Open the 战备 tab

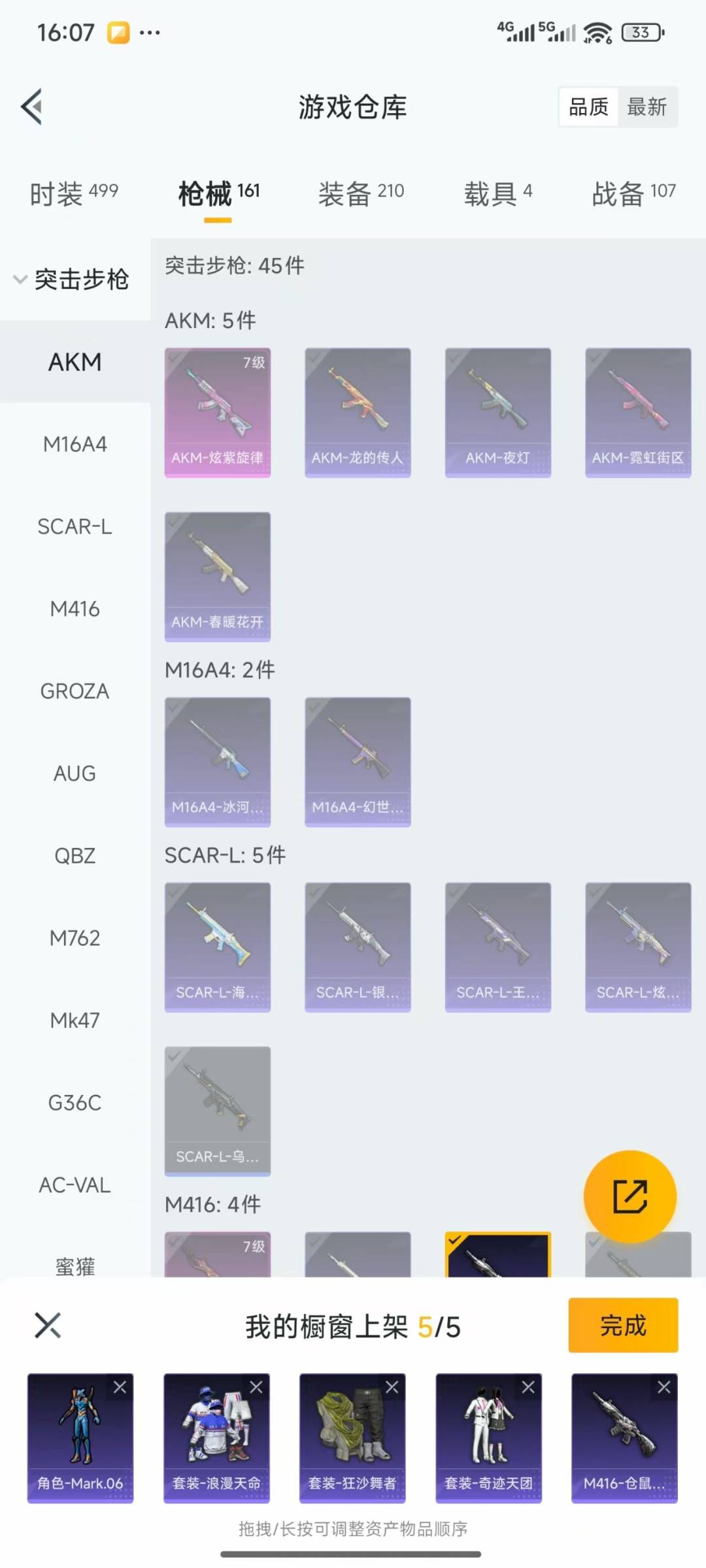click(633, 193)
